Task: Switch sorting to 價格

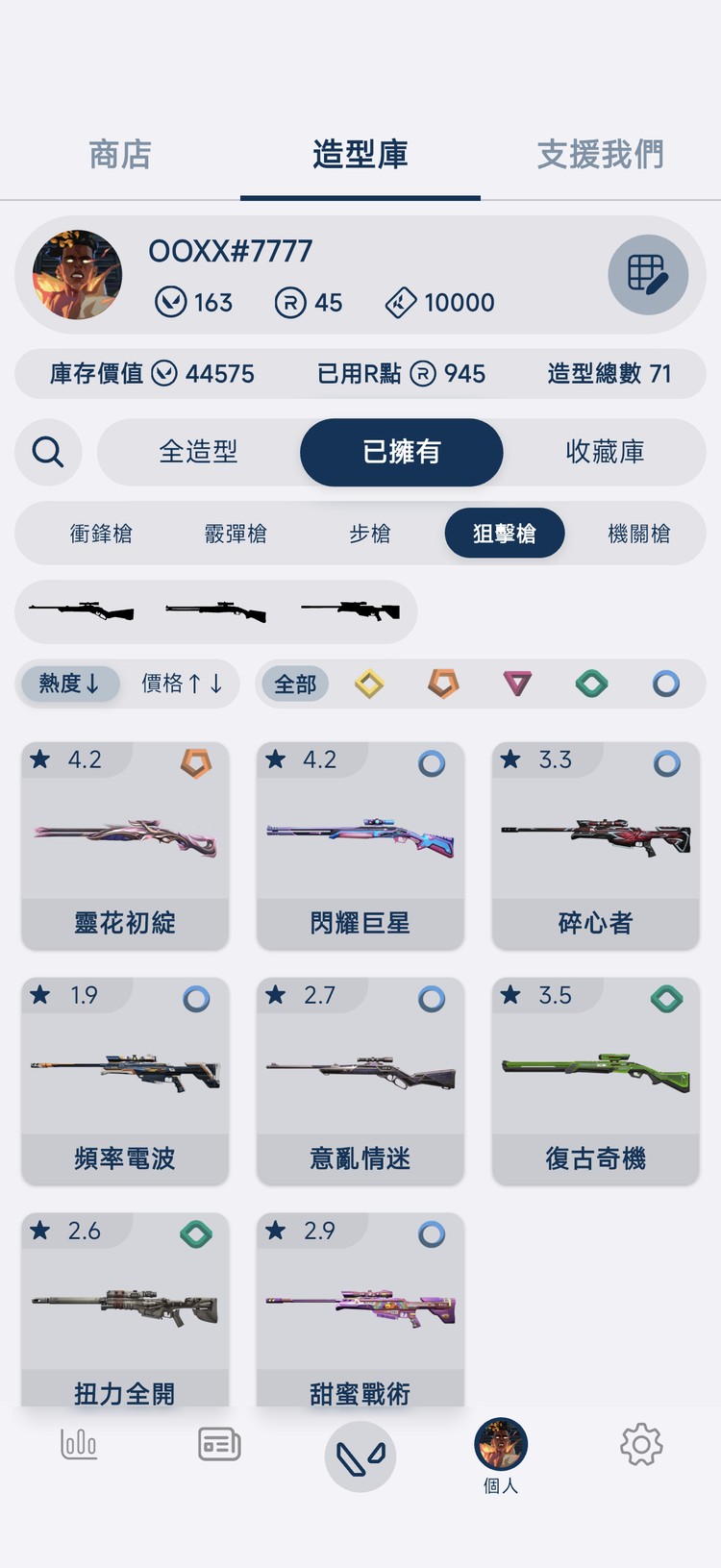Action: [181, 684]
